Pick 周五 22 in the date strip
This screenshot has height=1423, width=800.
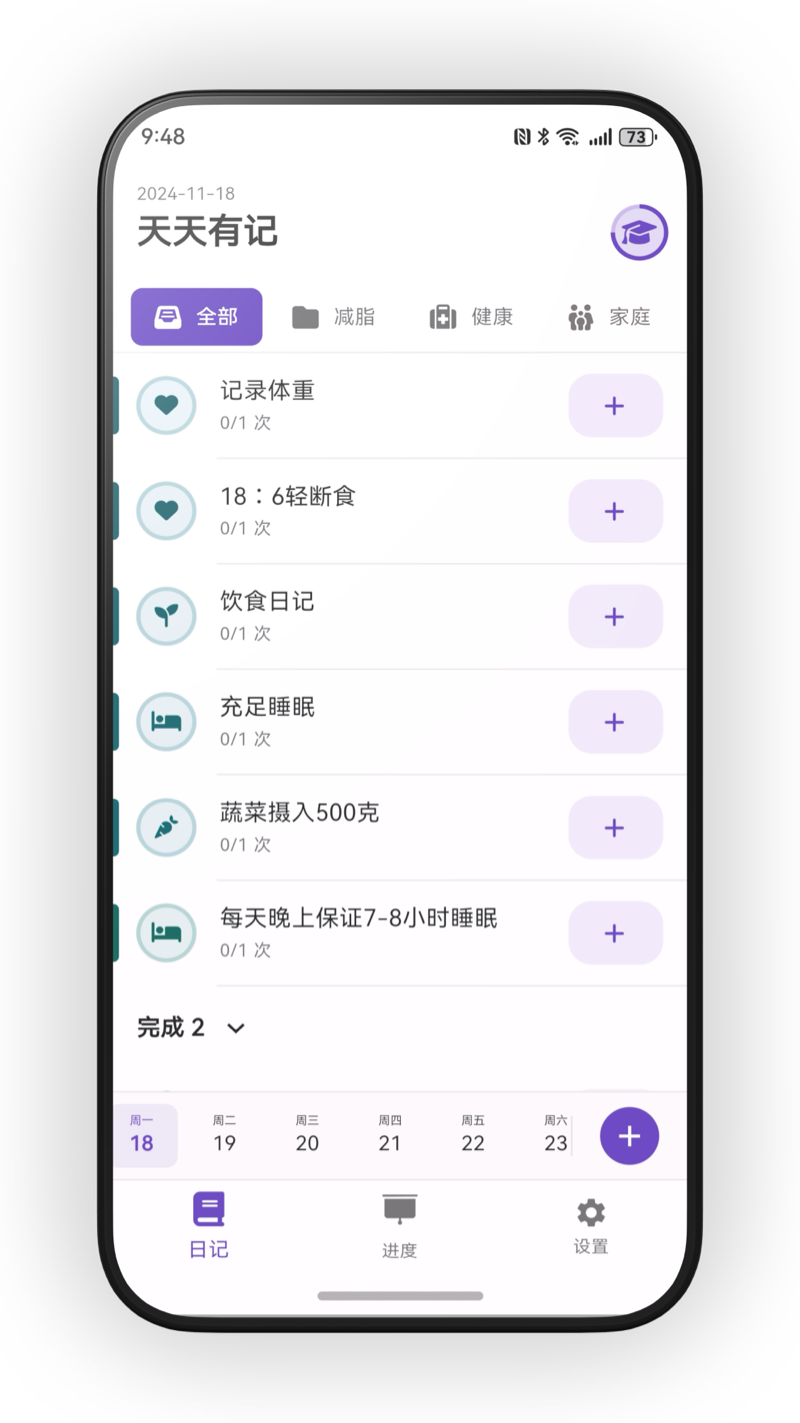[x=473, y=1136]
